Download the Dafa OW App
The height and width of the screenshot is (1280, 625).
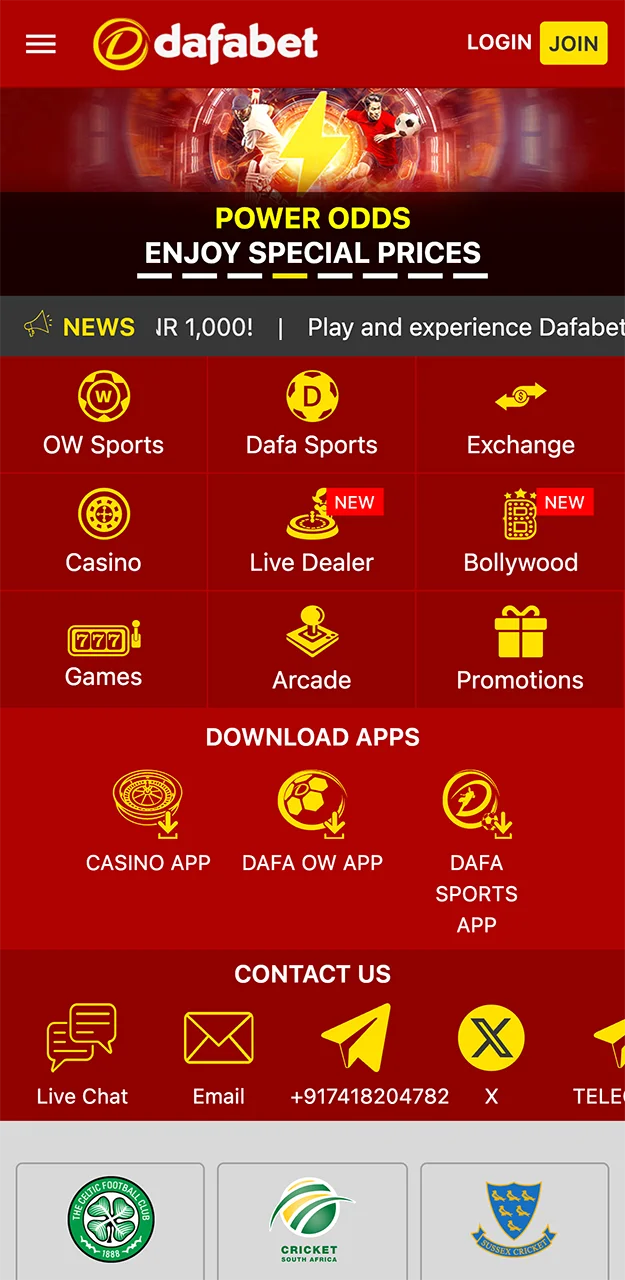point(312,822)
